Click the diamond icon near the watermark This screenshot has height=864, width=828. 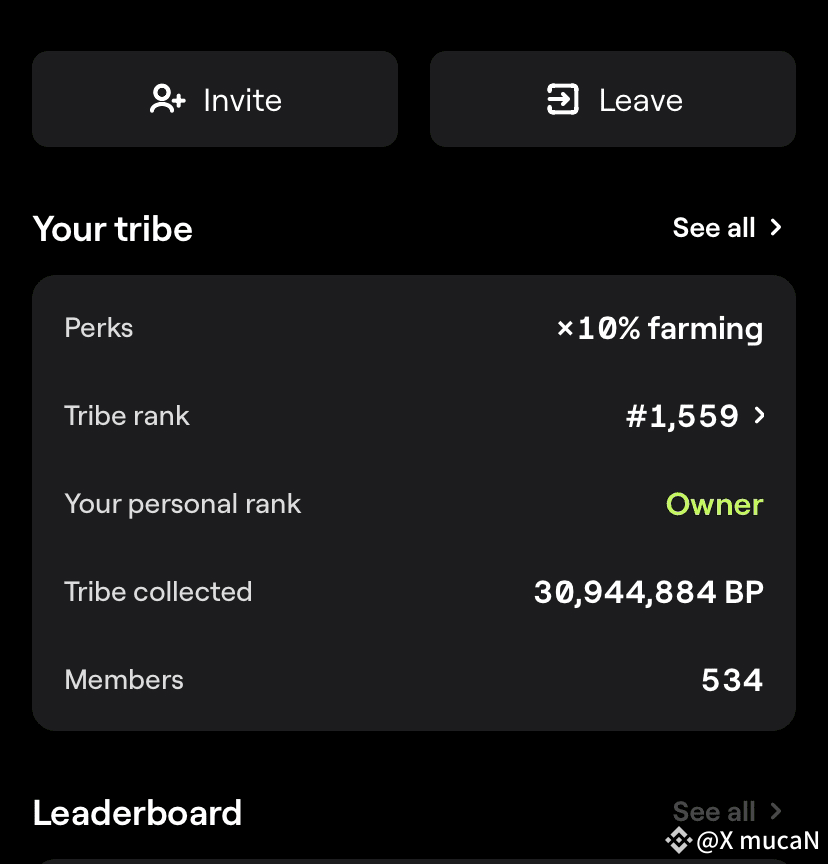(x=679, y=842)
